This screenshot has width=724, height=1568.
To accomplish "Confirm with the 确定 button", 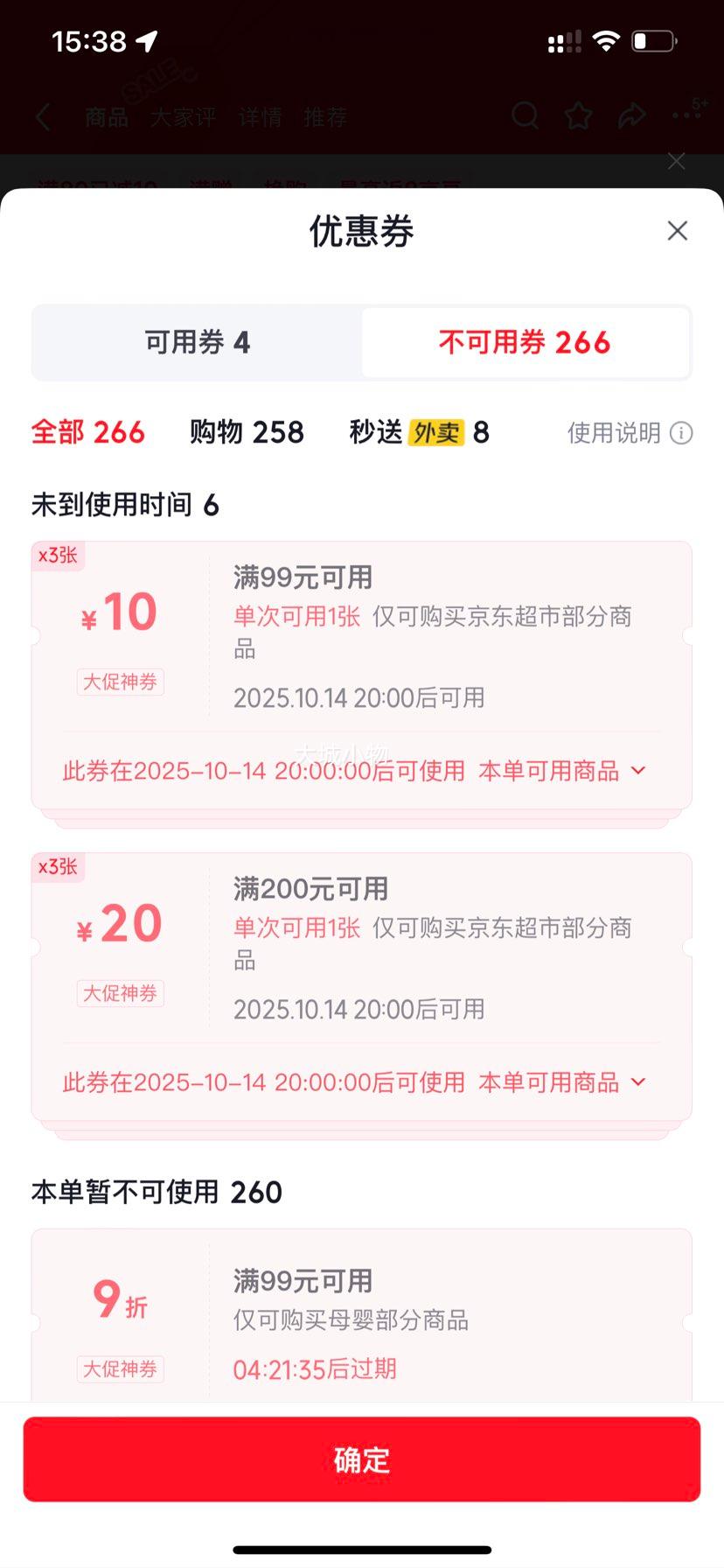I will coord(362,1459).
